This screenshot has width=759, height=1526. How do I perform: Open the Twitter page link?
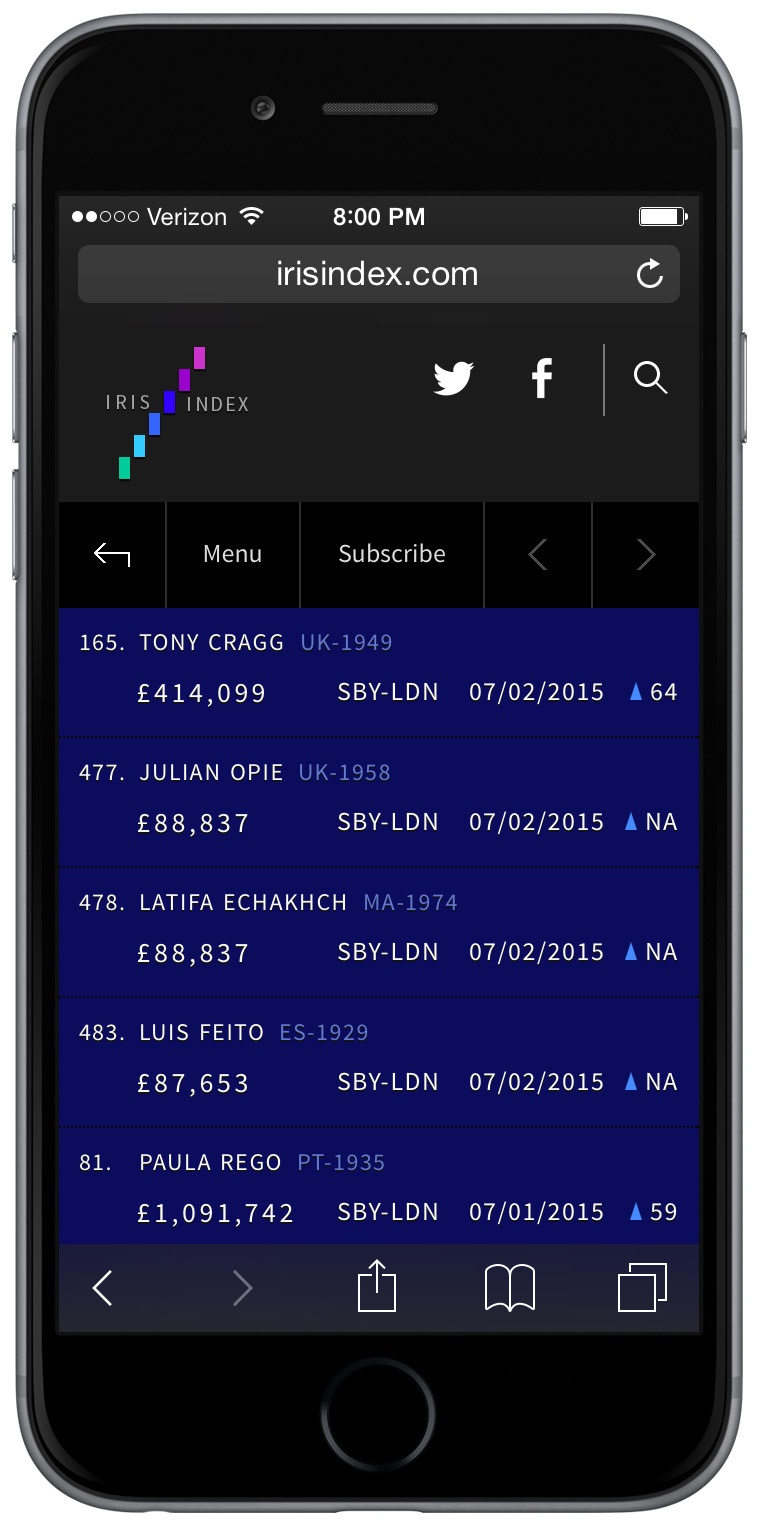point(453,379)
